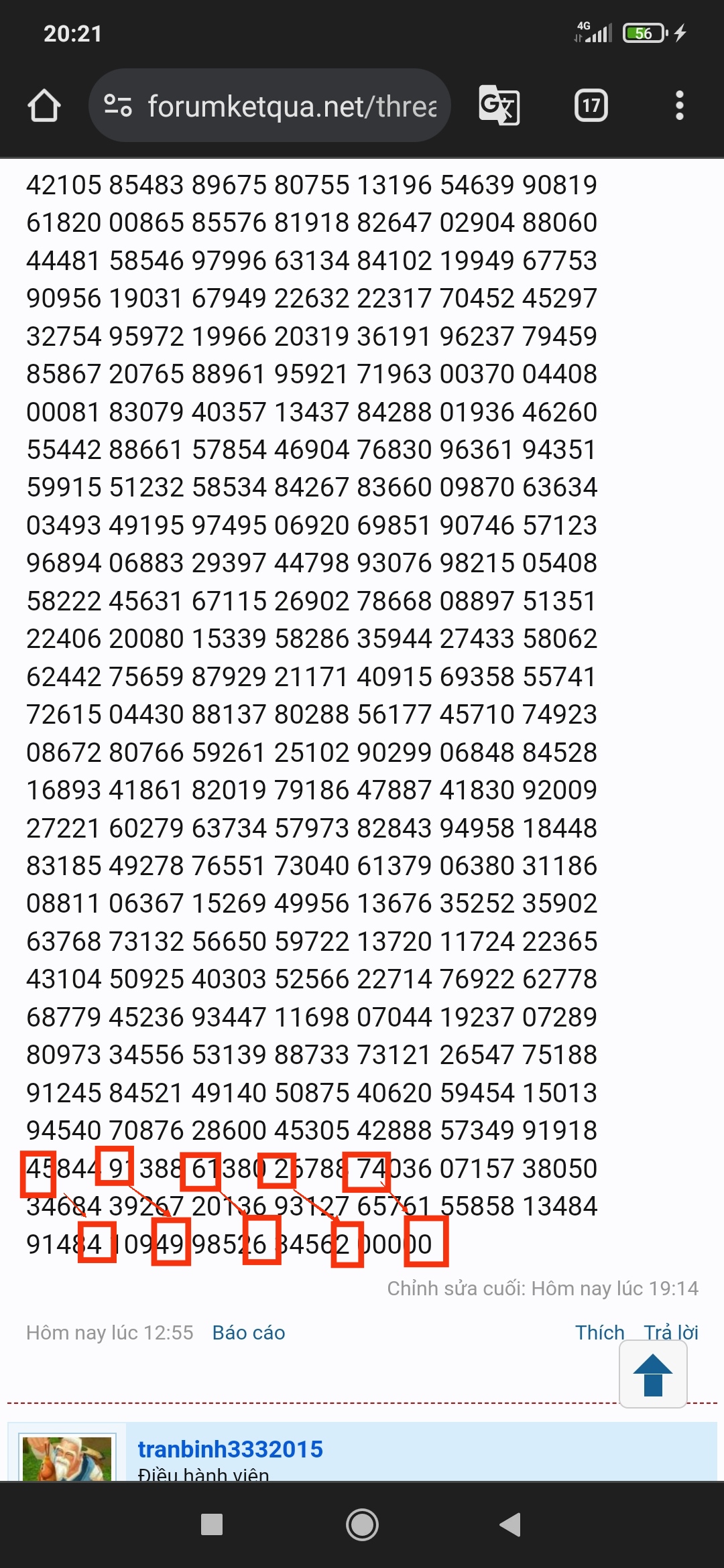Go back using the system back button
724x1568 pixels.
coord(510,1524)
